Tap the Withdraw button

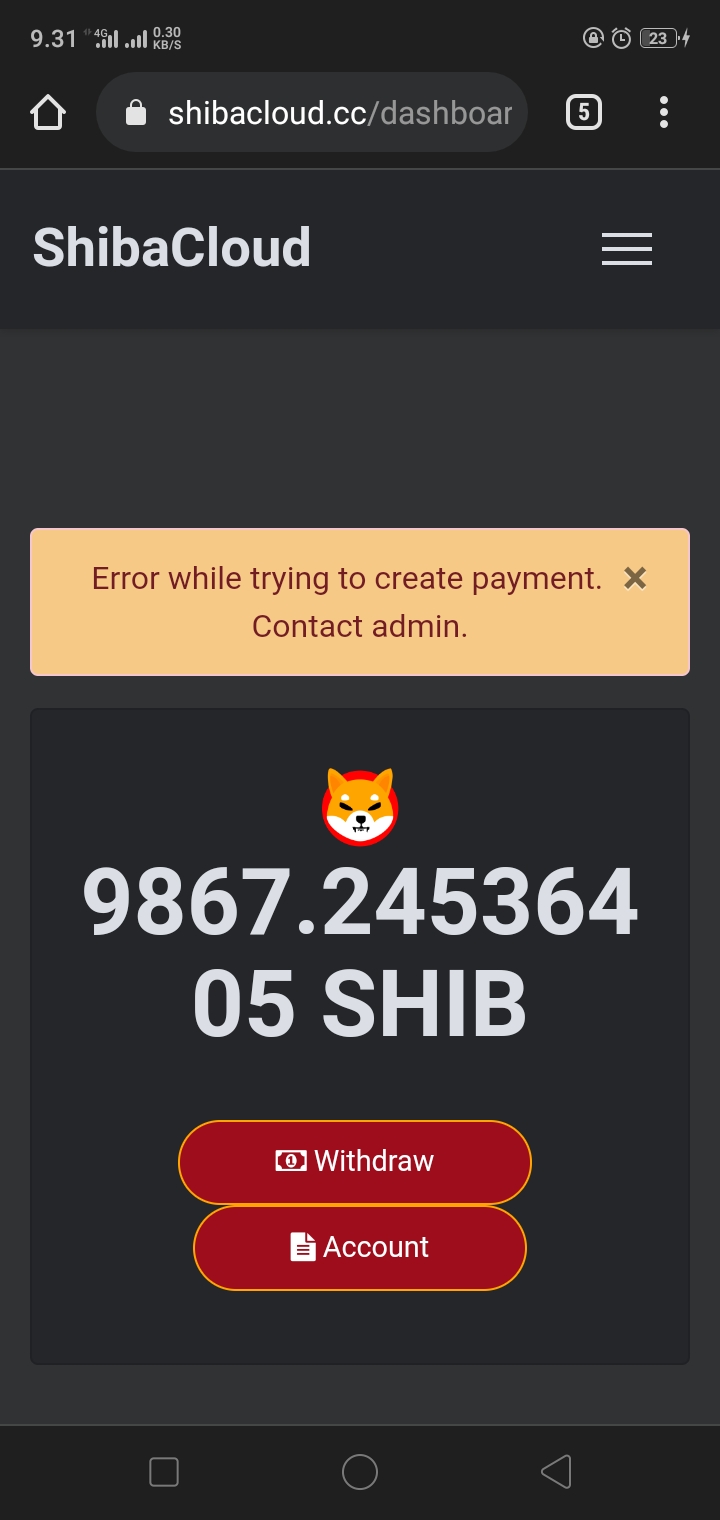(355, 1162)
